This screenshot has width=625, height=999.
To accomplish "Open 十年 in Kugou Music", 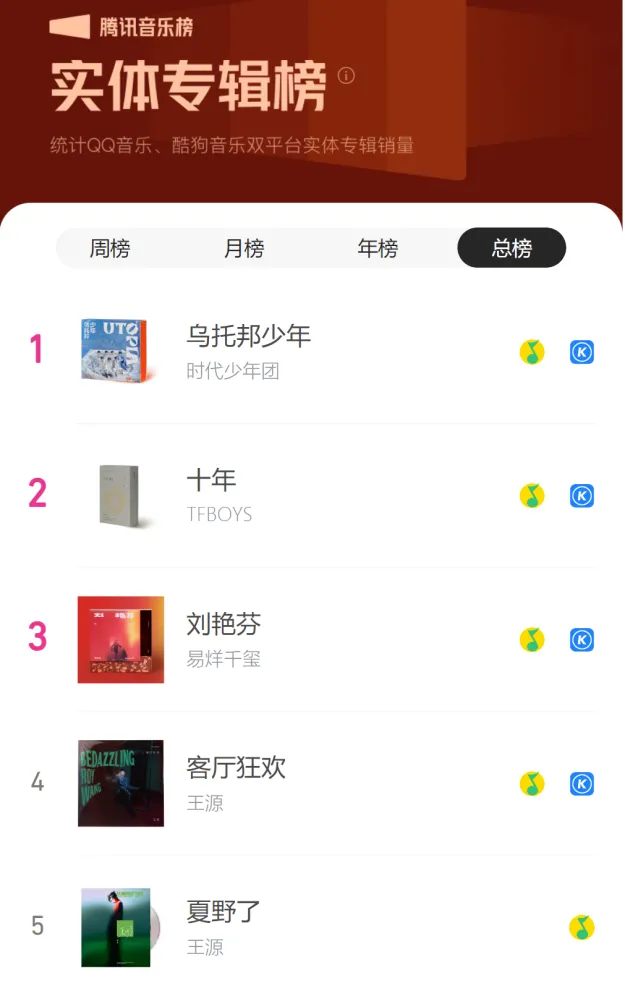I will coord(582,496).
